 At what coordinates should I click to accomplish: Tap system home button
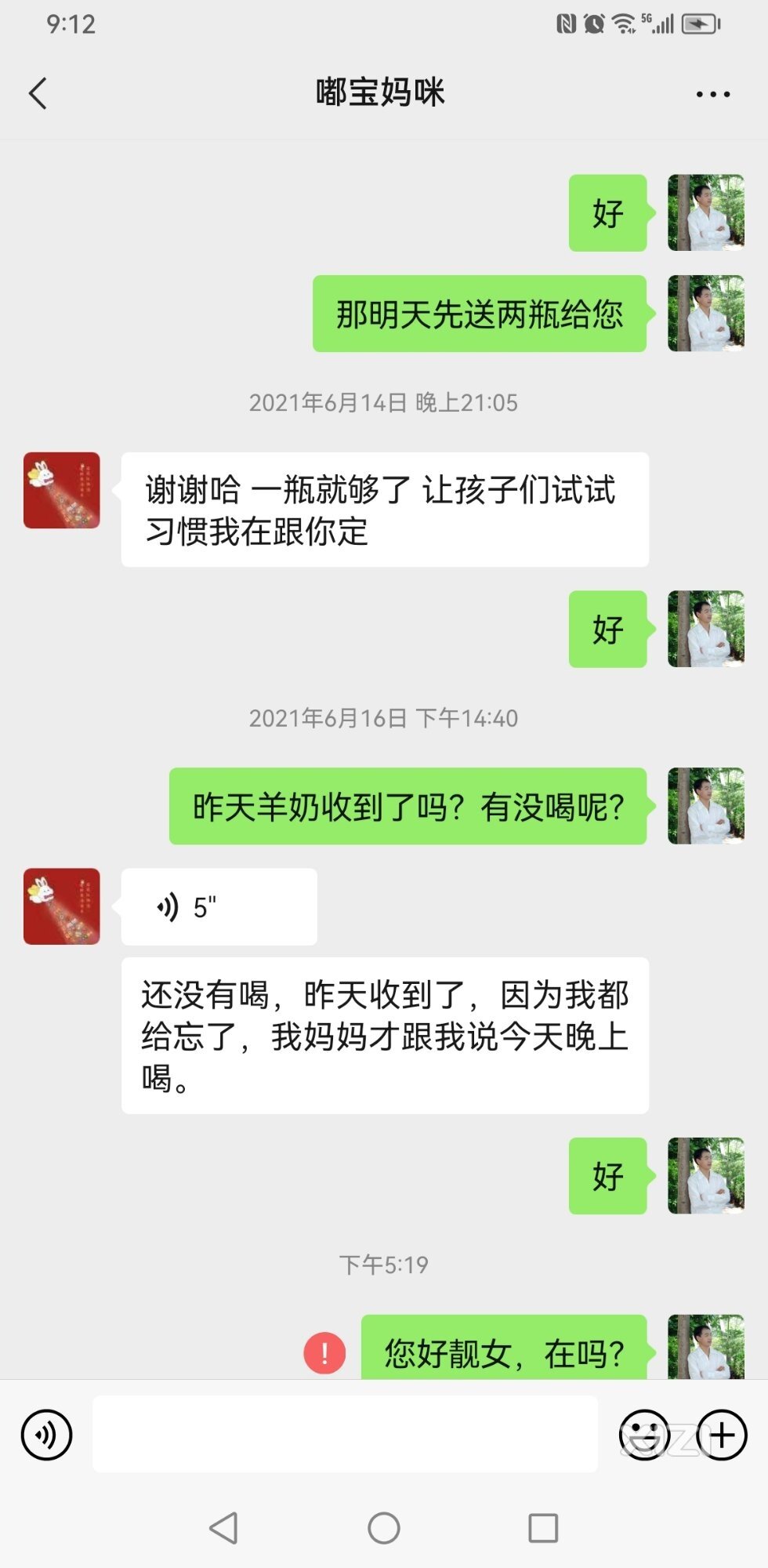tap(384, 1527)
